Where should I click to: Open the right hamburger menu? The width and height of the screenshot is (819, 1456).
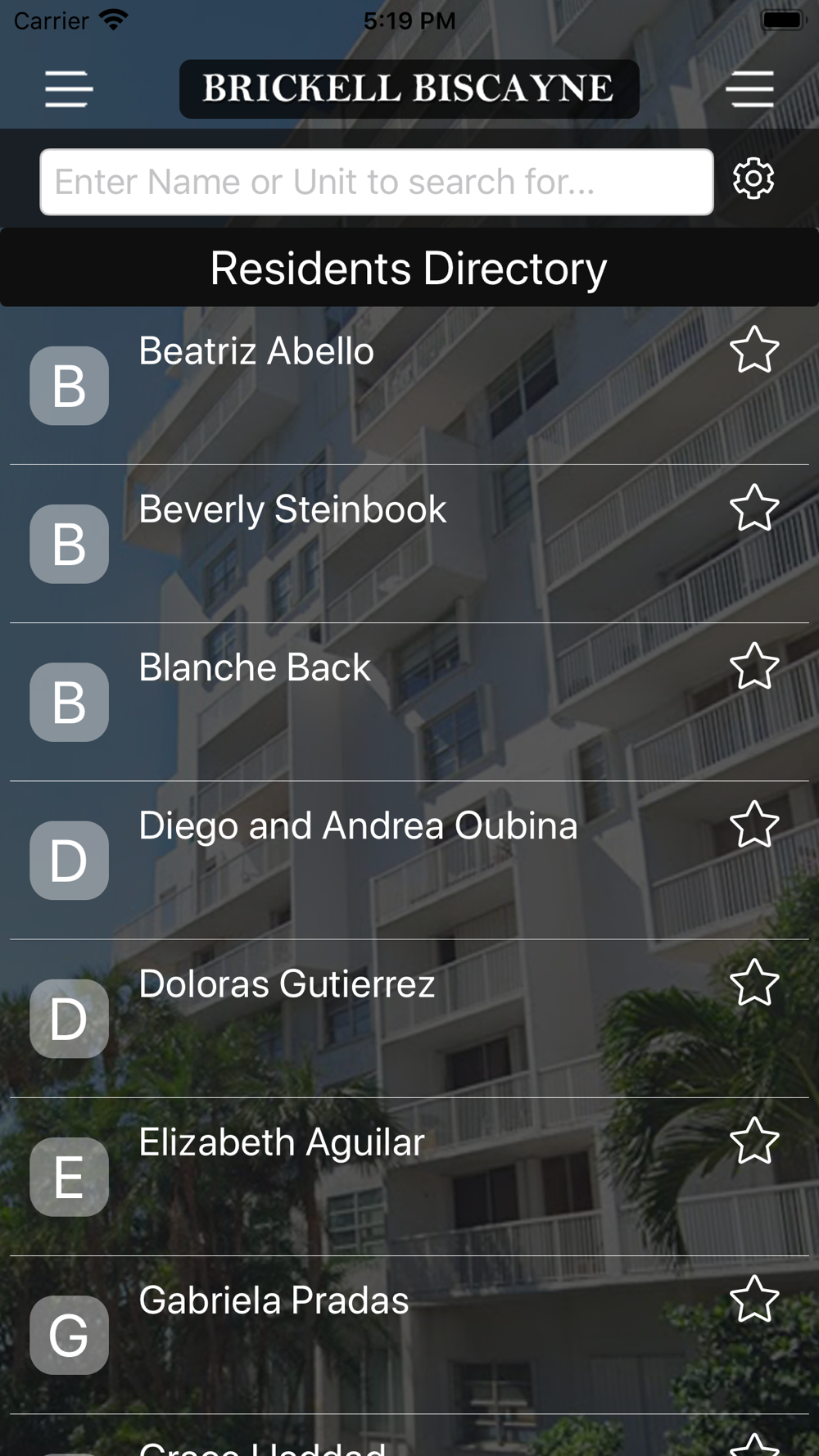(749, 88)
